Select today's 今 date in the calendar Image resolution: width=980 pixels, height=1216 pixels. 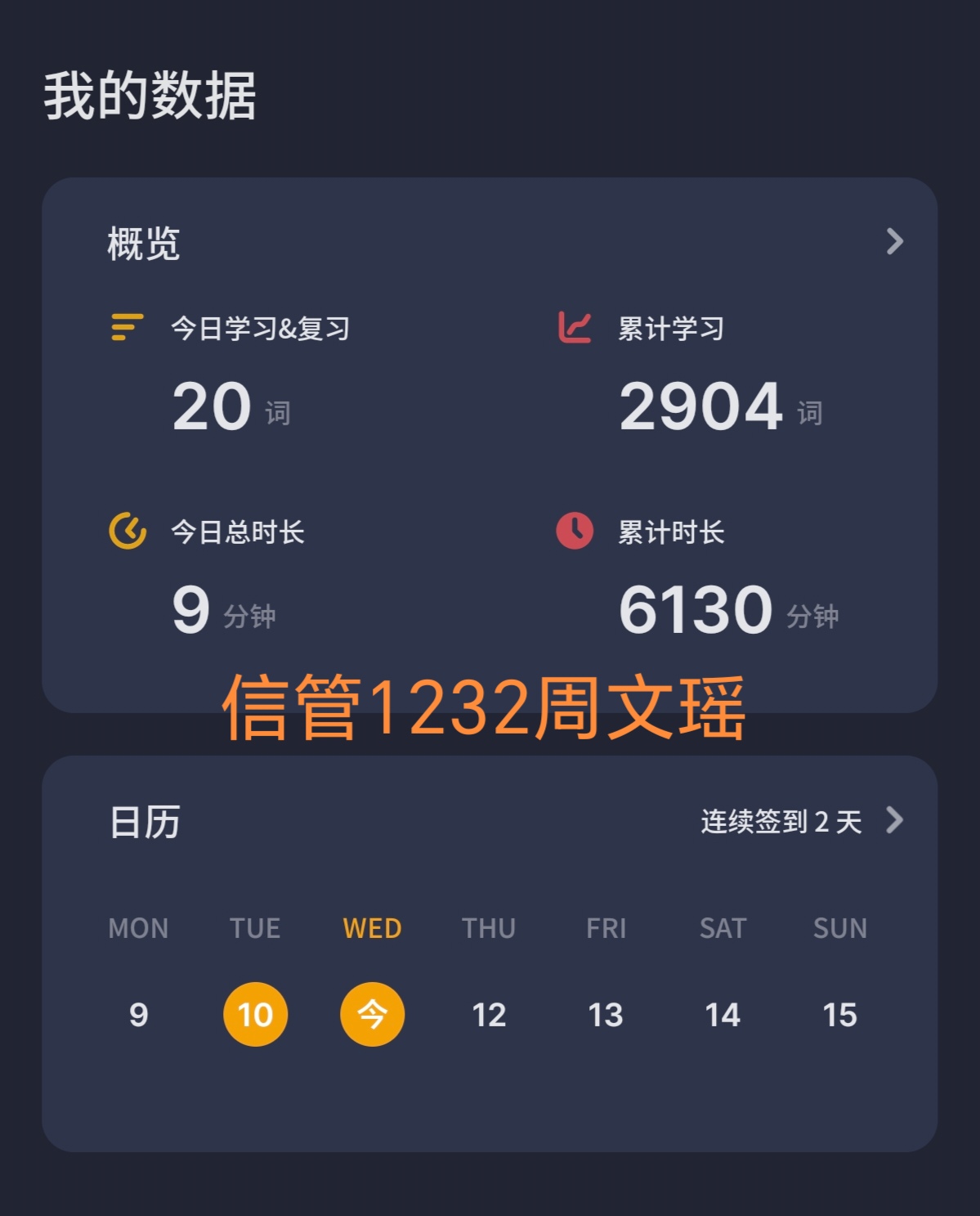tap(372, 1014)
